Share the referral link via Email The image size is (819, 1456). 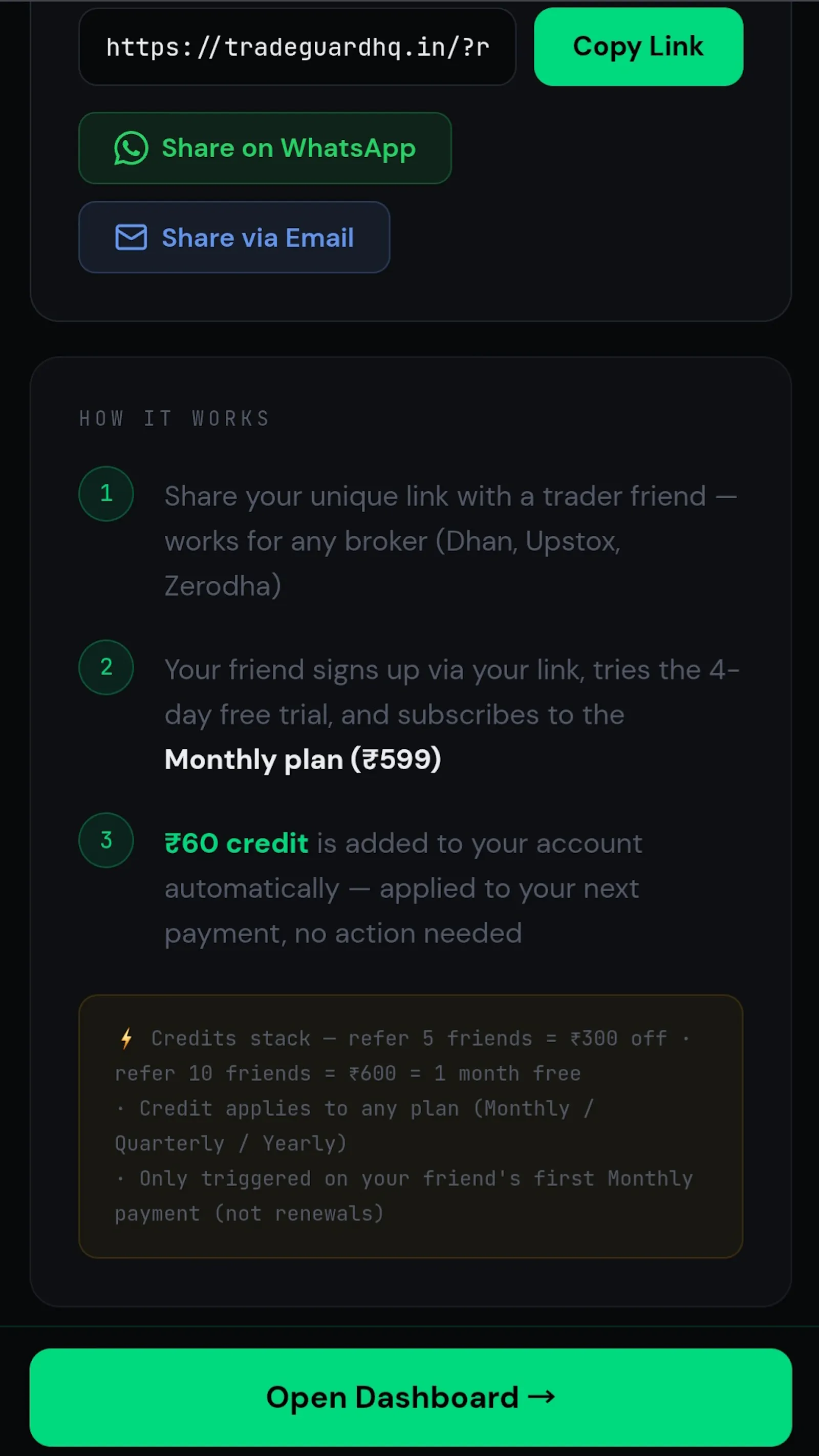coord(234,238)
